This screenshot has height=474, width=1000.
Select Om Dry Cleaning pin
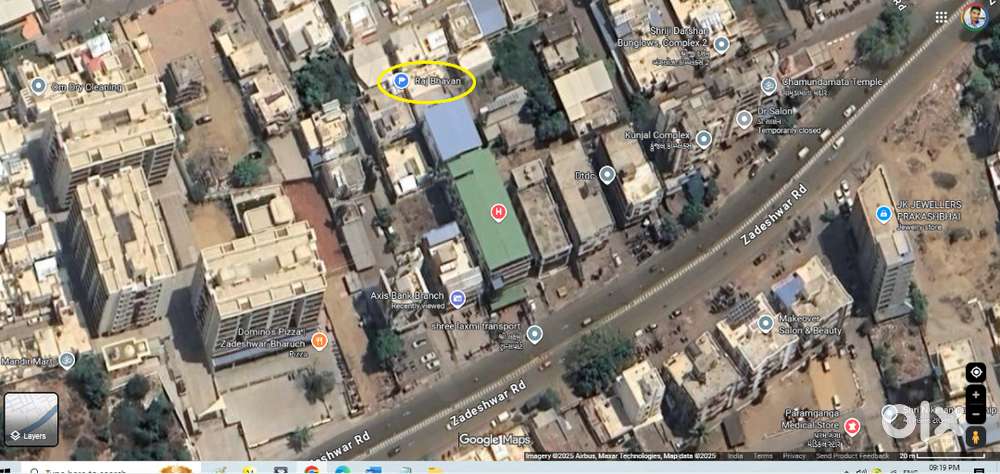click(38, 86)
